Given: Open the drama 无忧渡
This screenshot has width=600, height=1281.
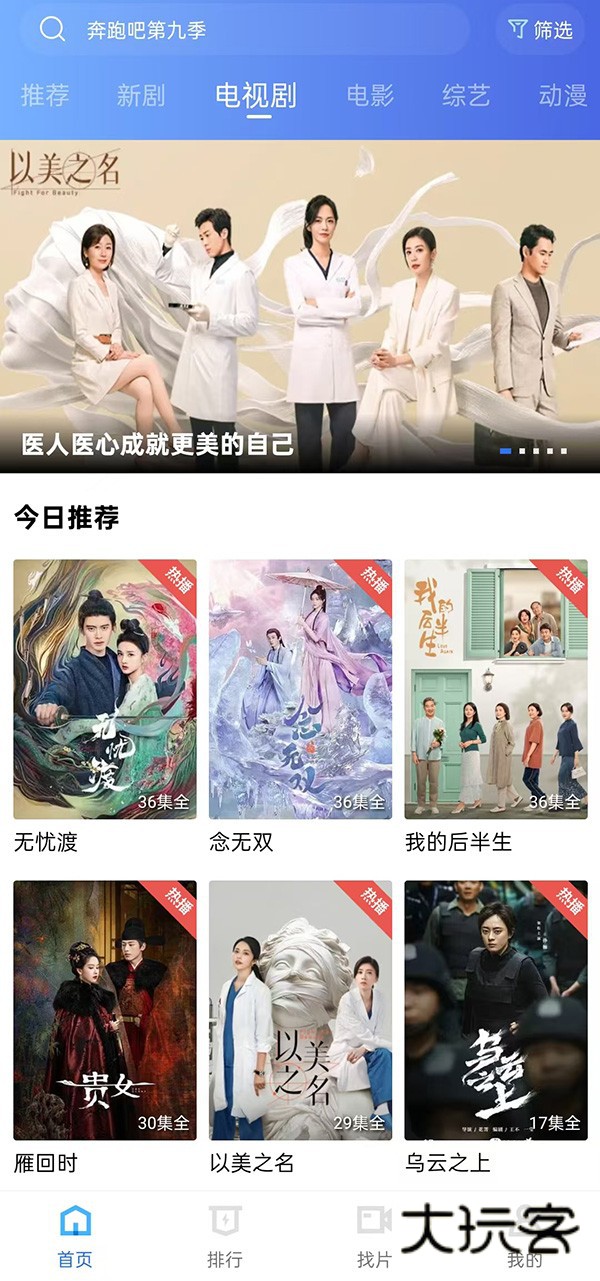Looking at the screenshot, I should point(105,689).
